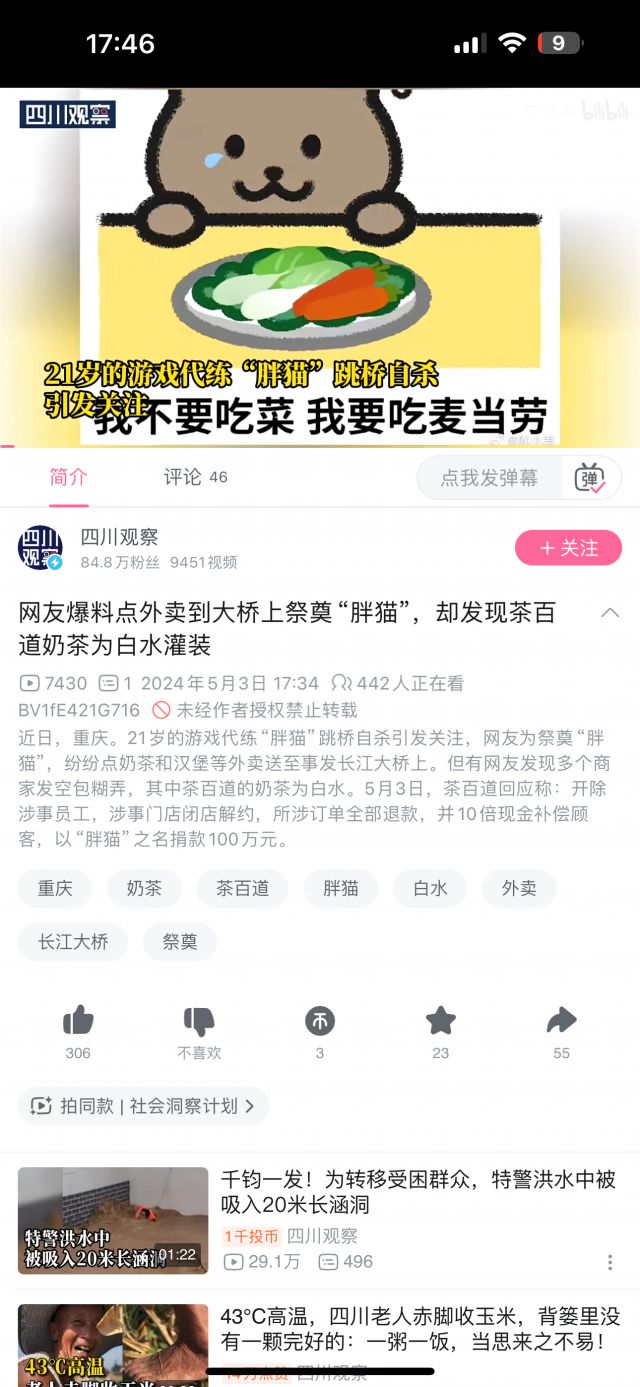Select the 简介 tab
This screenshot has width=640, height=1387.
pos(68,477)
